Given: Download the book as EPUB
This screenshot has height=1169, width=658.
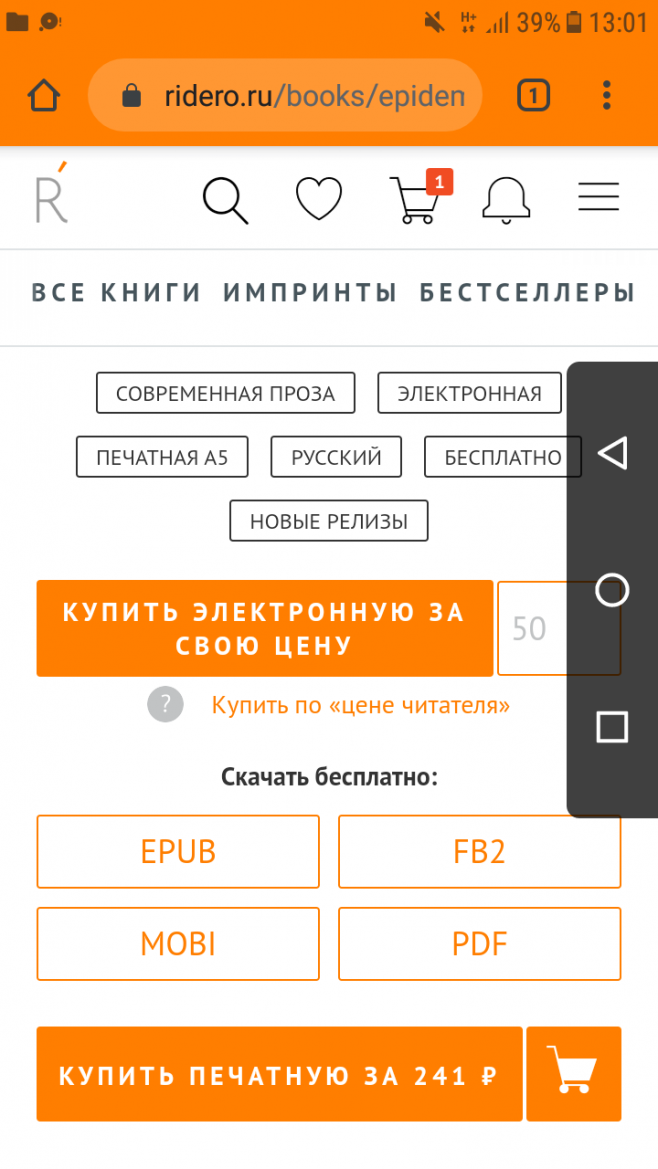Looking at the screenshot, I should [178, 851].
